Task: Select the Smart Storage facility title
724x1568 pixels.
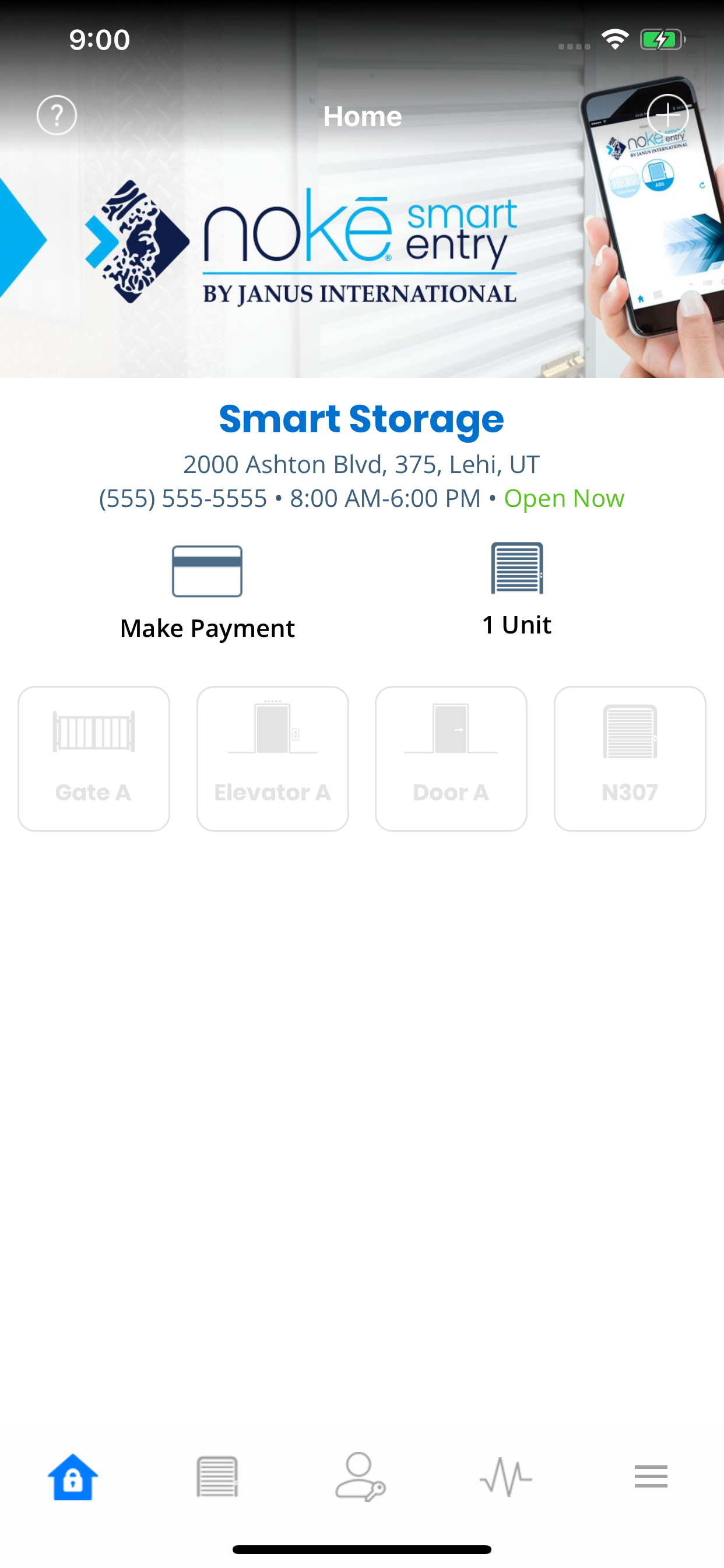Action: point(361,420)
